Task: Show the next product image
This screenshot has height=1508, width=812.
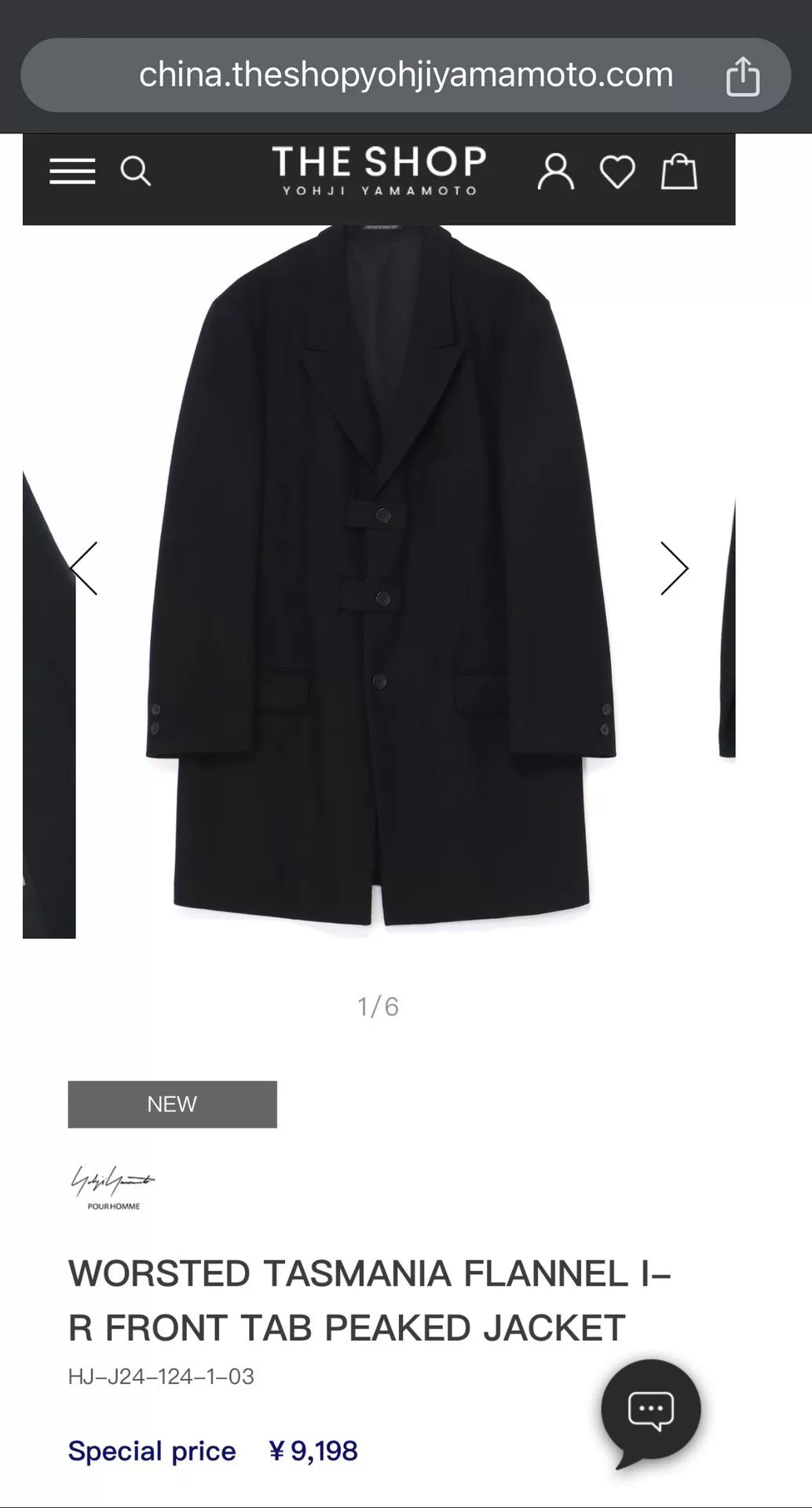Action: 674,568
